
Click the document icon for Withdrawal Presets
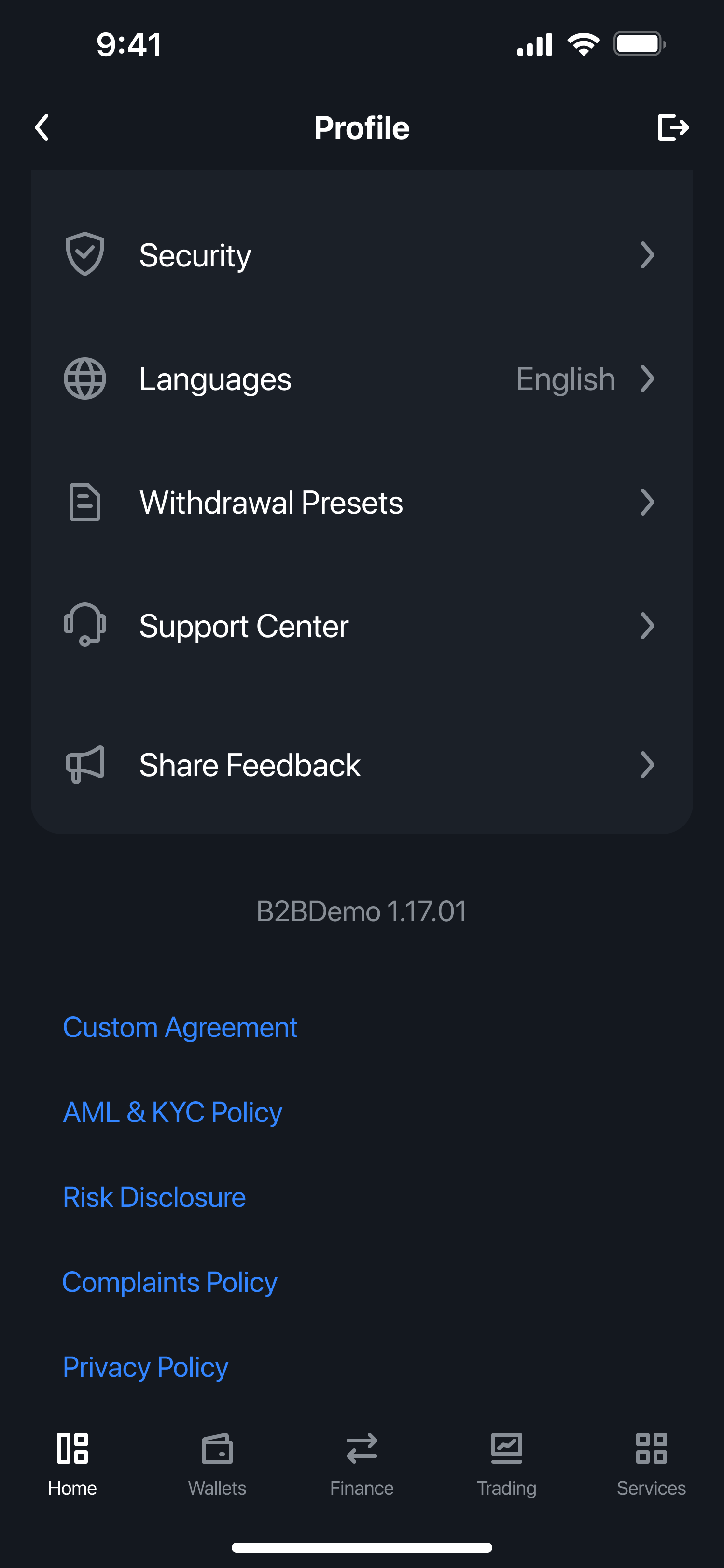84,502
